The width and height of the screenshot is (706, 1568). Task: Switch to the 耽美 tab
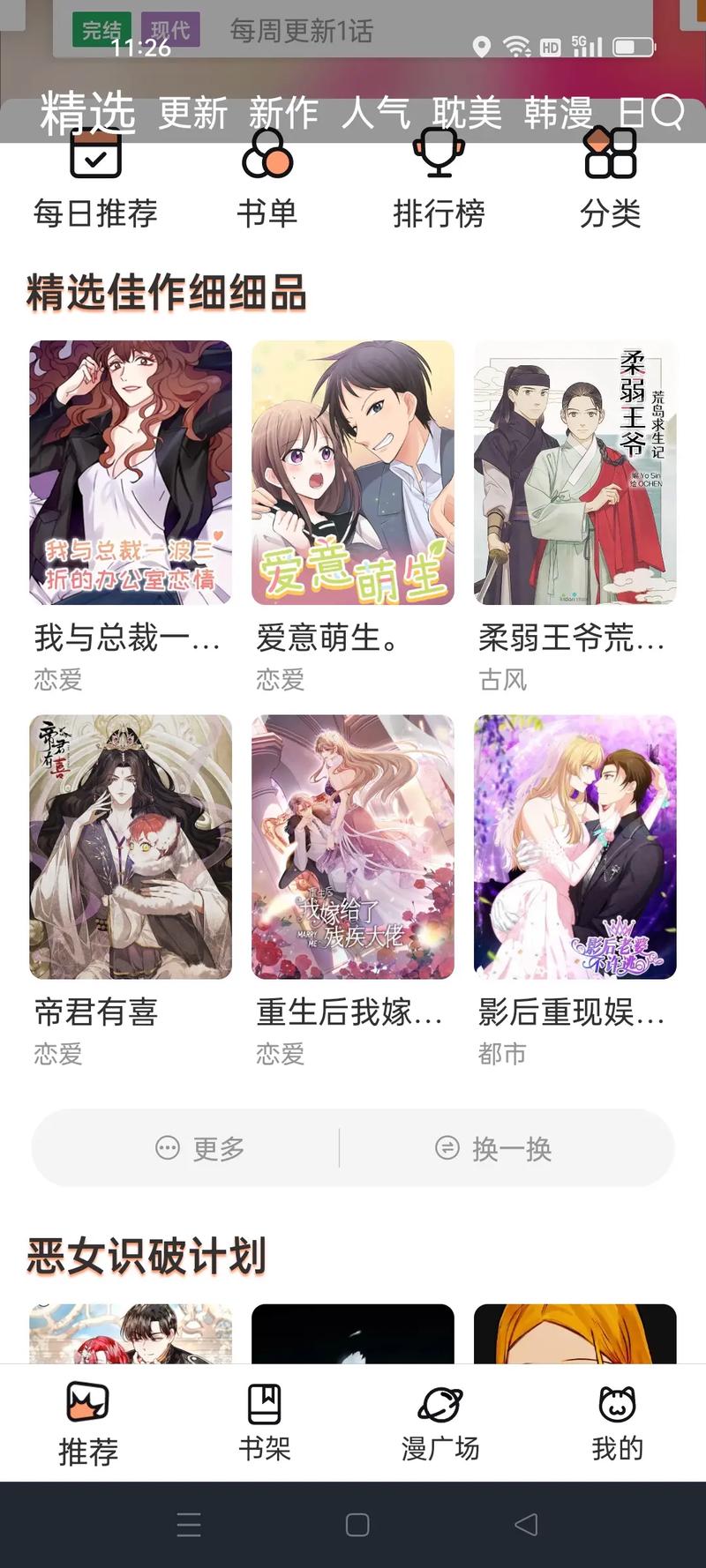[466, 114]
